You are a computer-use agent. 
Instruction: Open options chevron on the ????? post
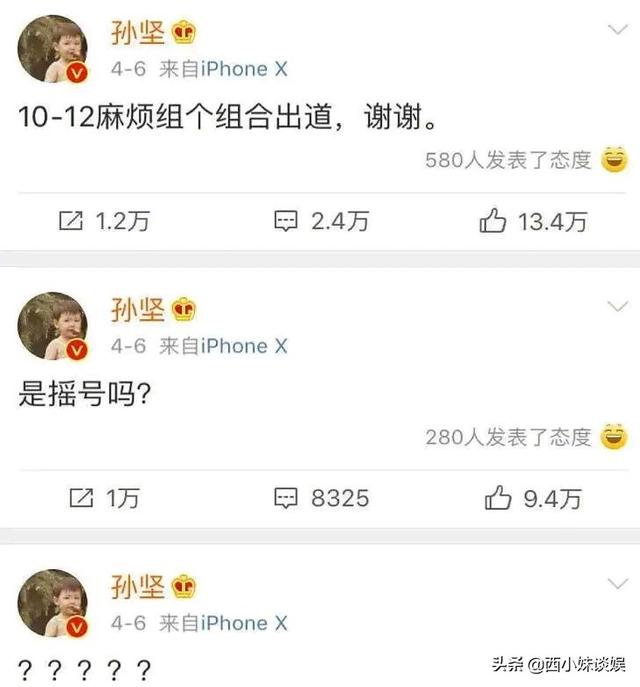pyautogui.click(x=616, y=585)
